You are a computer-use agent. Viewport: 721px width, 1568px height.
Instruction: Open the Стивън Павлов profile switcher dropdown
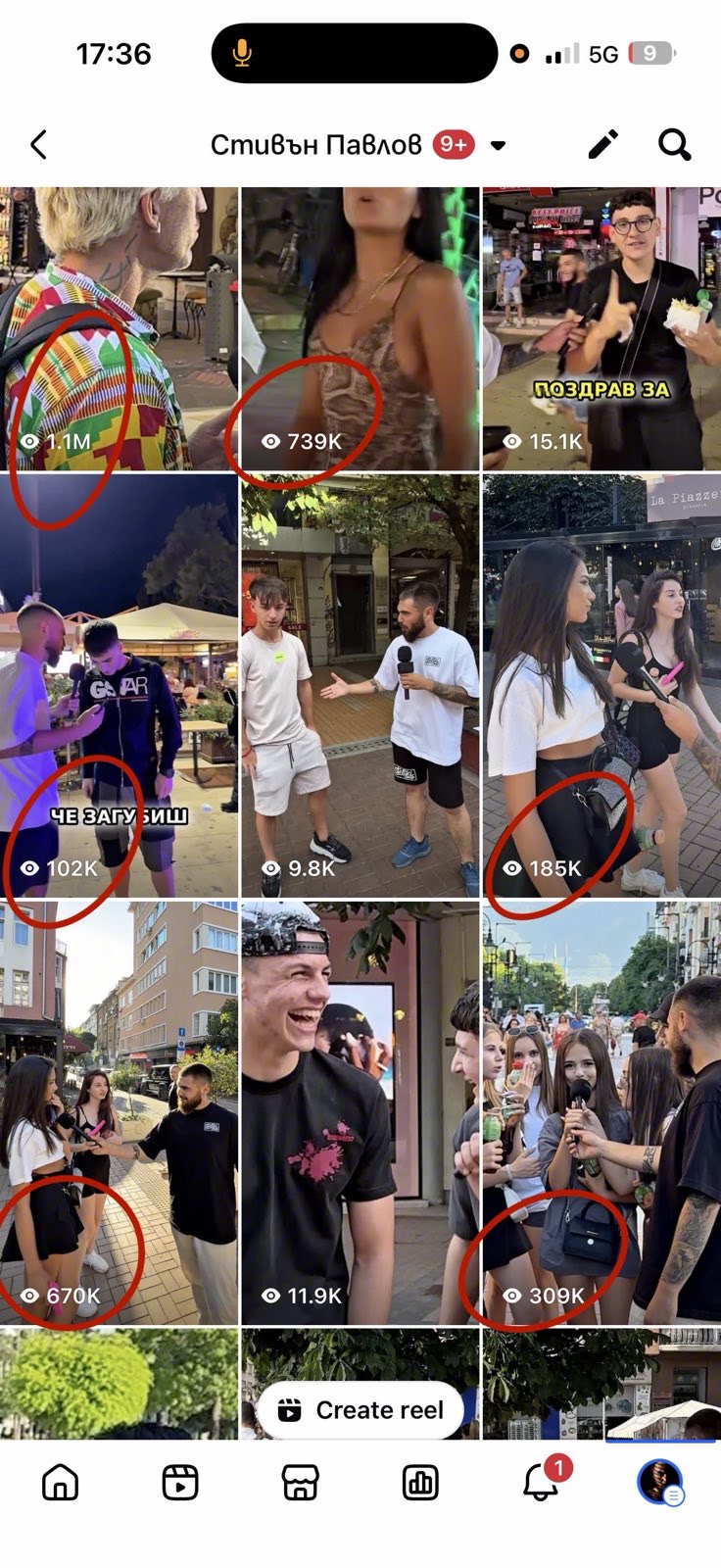point(498,146)
